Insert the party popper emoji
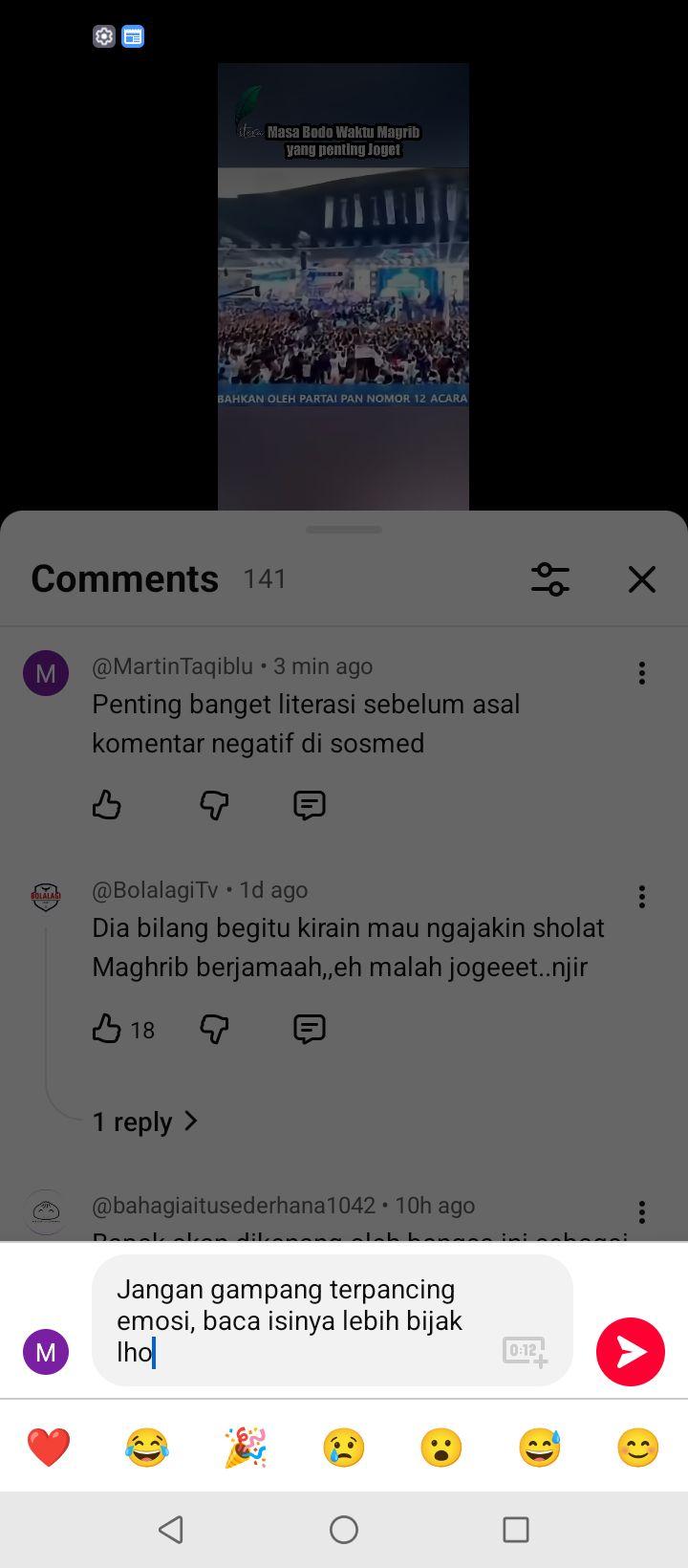The image size is (688, 1568). 246,1448
